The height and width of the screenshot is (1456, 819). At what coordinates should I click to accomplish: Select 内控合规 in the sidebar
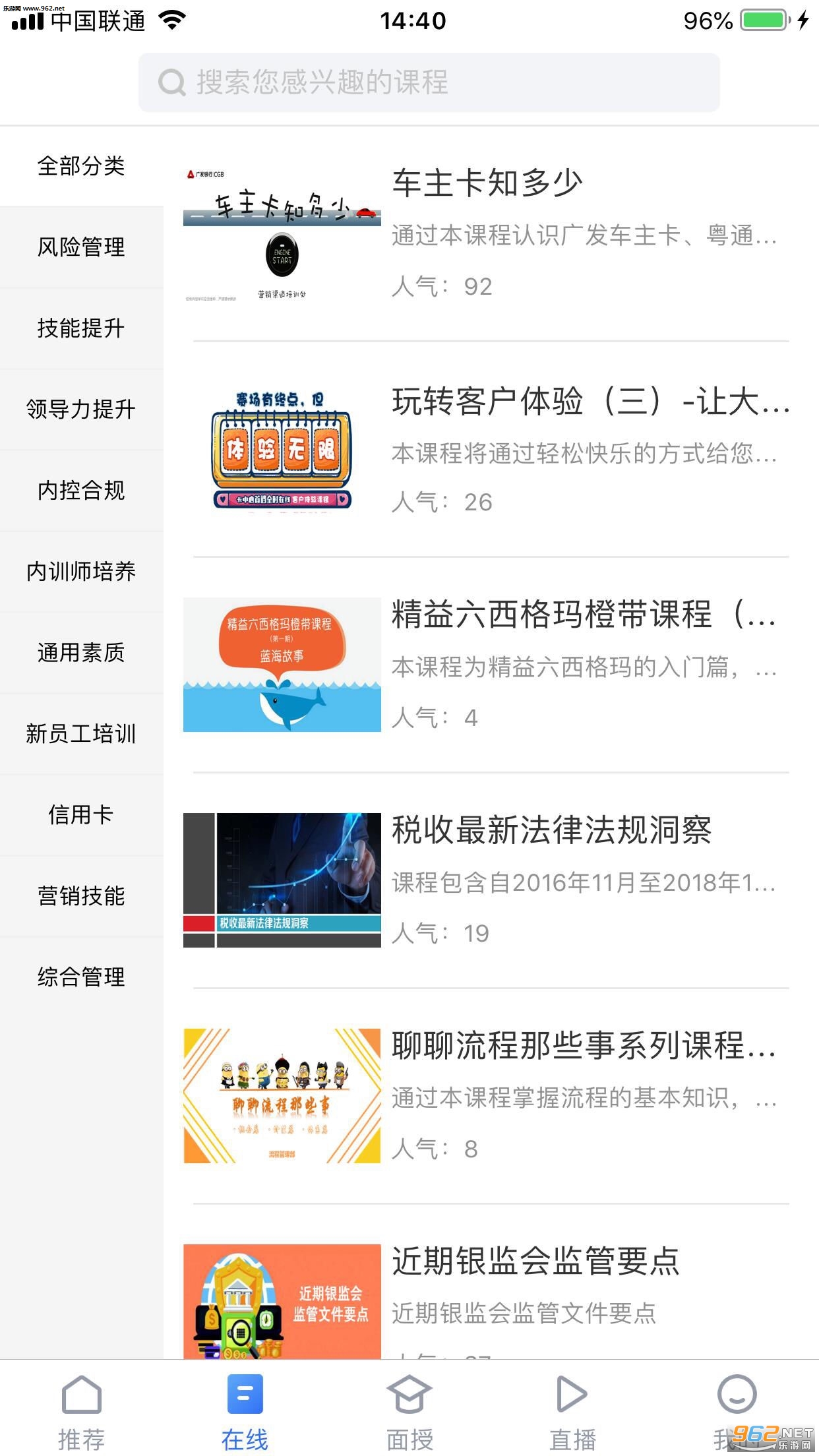[81, 491]
